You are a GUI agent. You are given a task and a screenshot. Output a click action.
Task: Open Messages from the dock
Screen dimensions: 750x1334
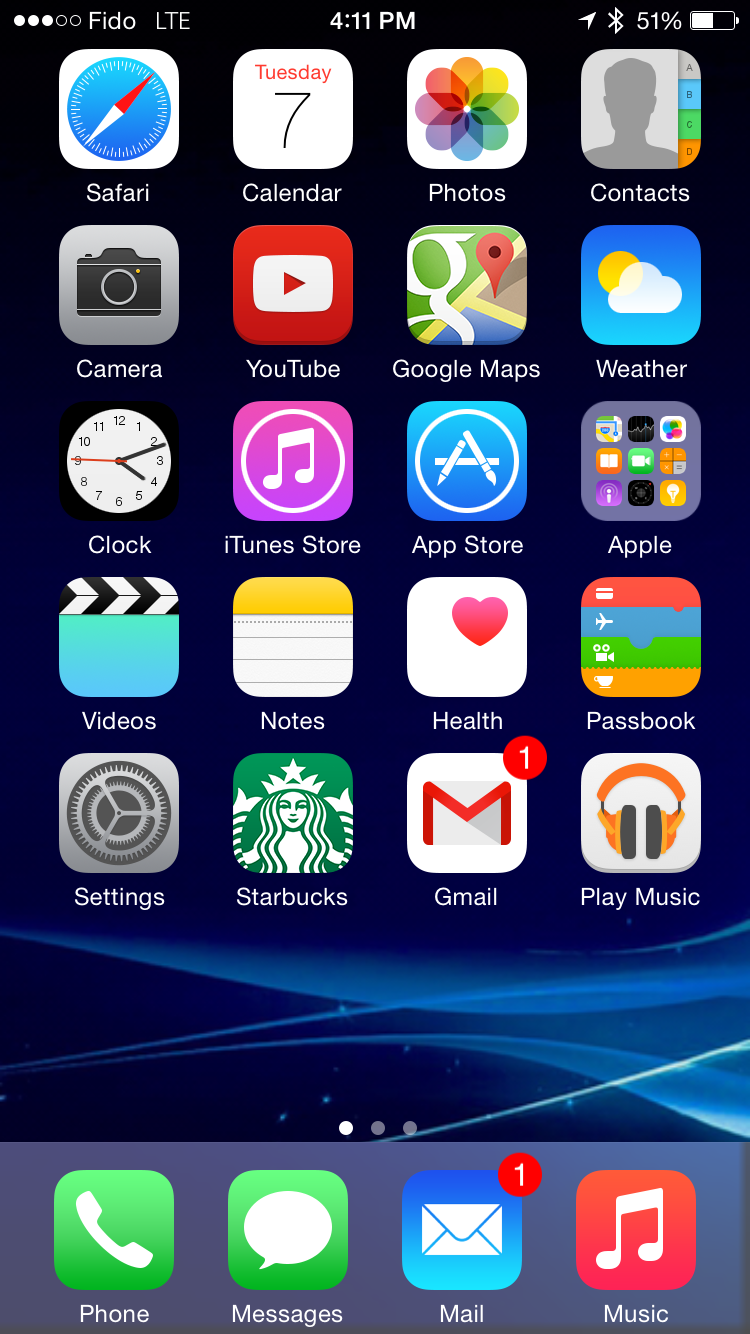point(288,1230)
